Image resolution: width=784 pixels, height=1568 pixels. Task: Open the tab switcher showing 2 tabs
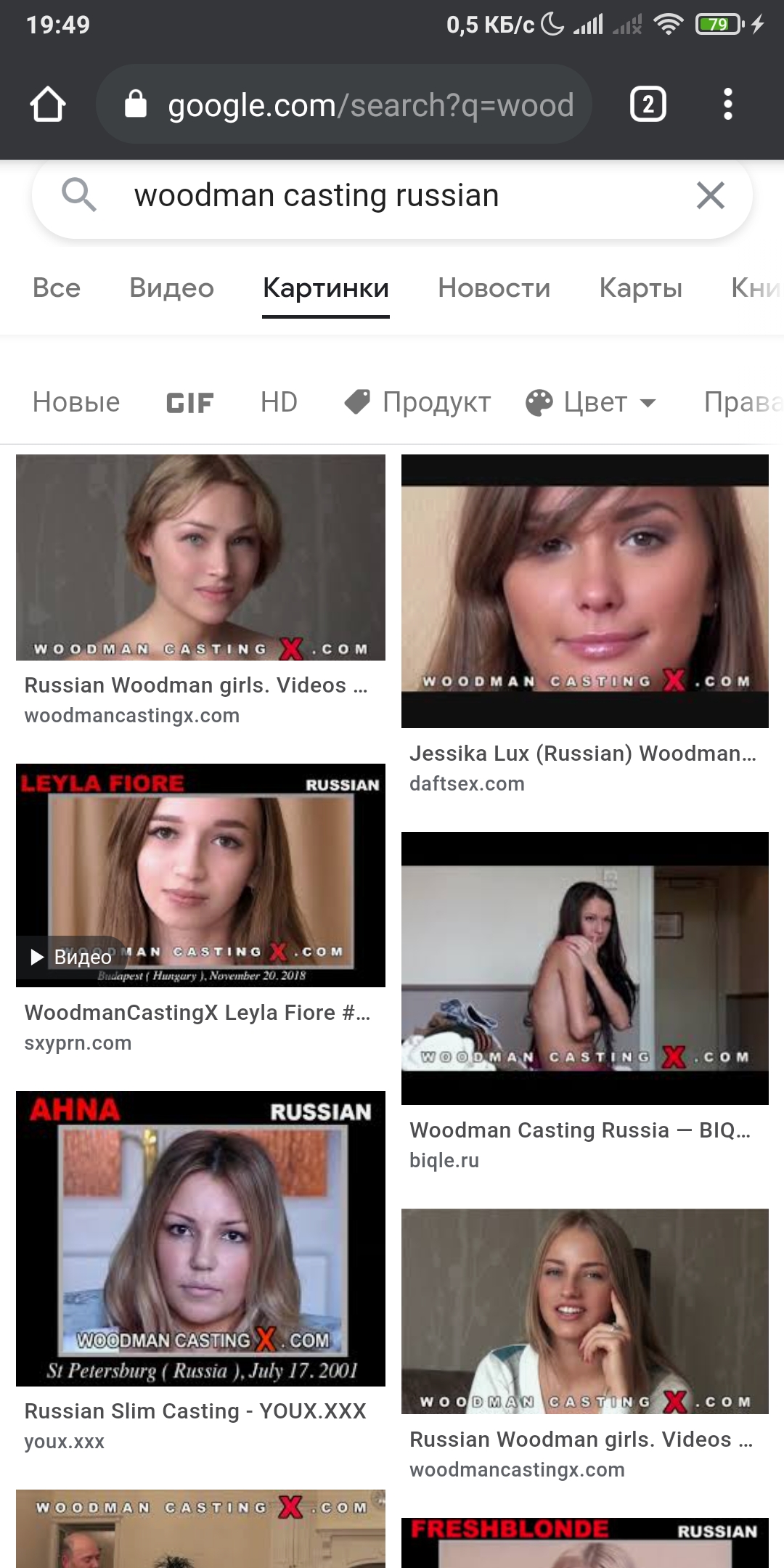[648, 105]
